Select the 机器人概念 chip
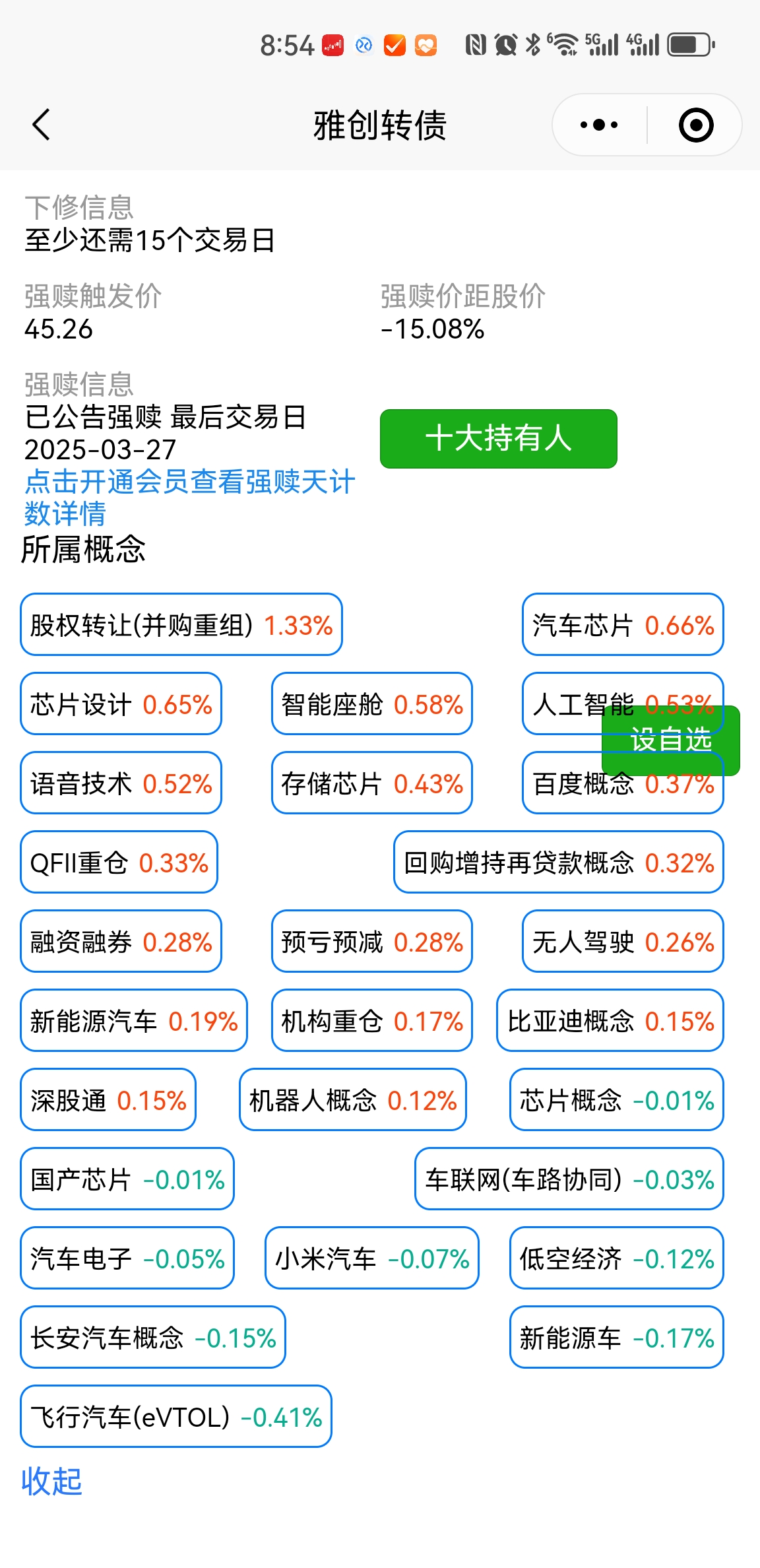This screenshot has height=1568, width=760. 352,1100
